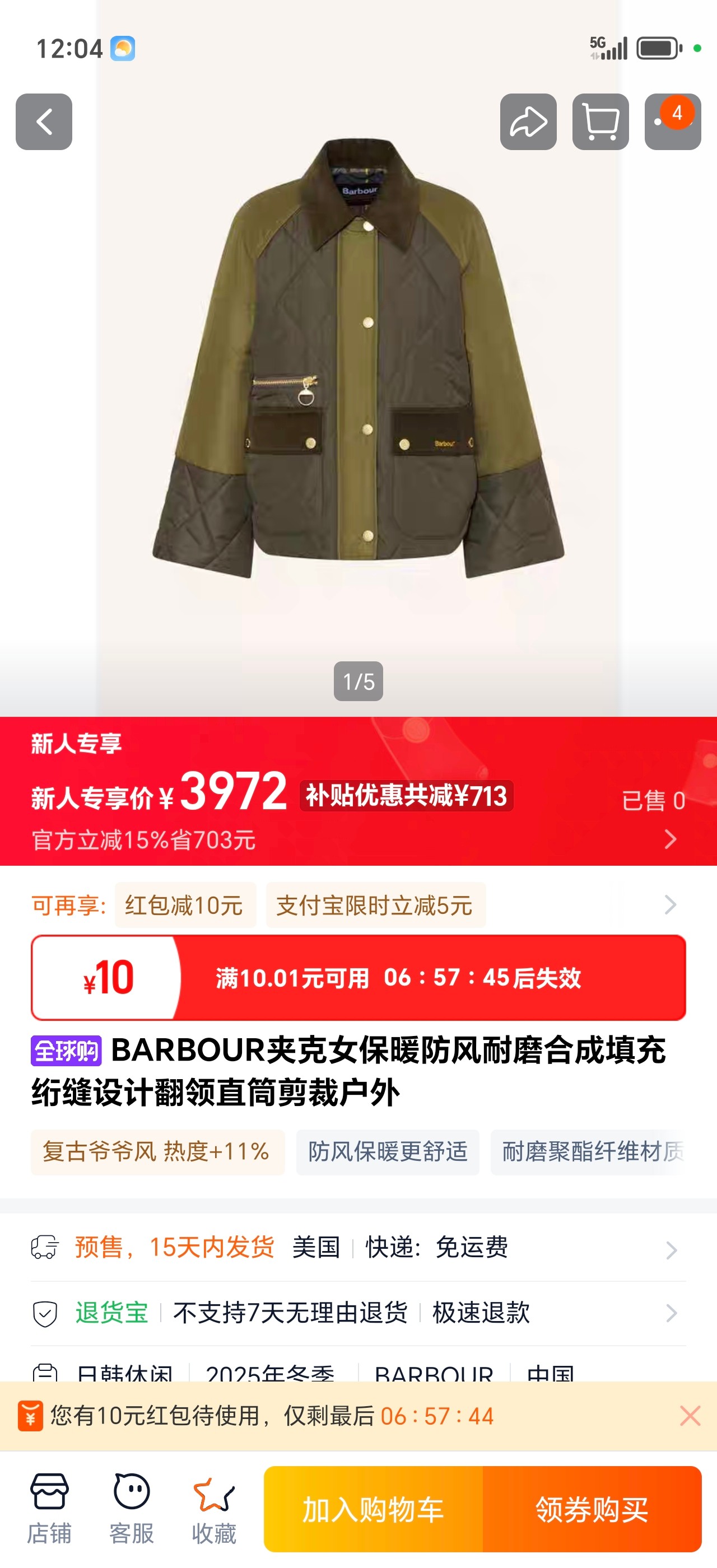Open the Barbour jacket product image
This screenshot has height=1568, width=717.
(x=358, y=359)
